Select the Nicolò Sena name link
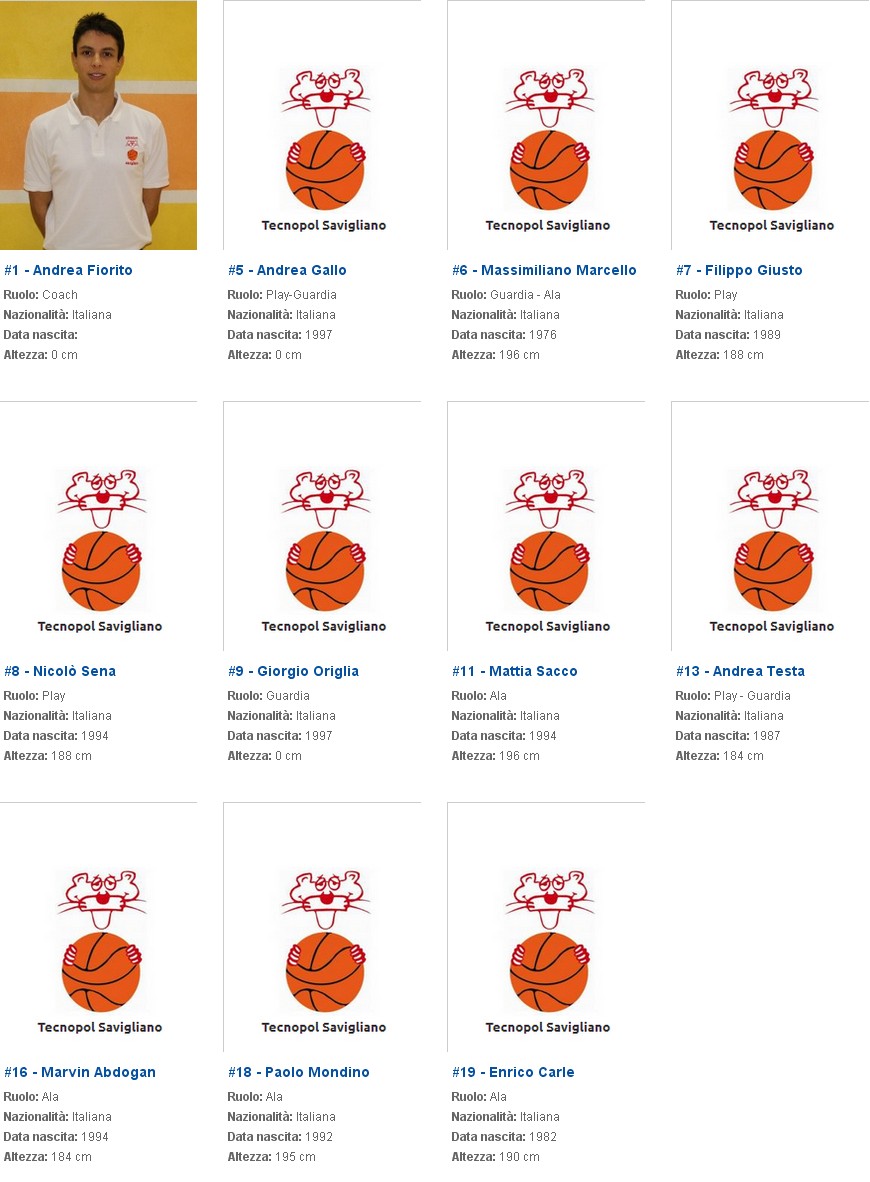Viewport: 870px width, 1182px height. pos(60,671)
